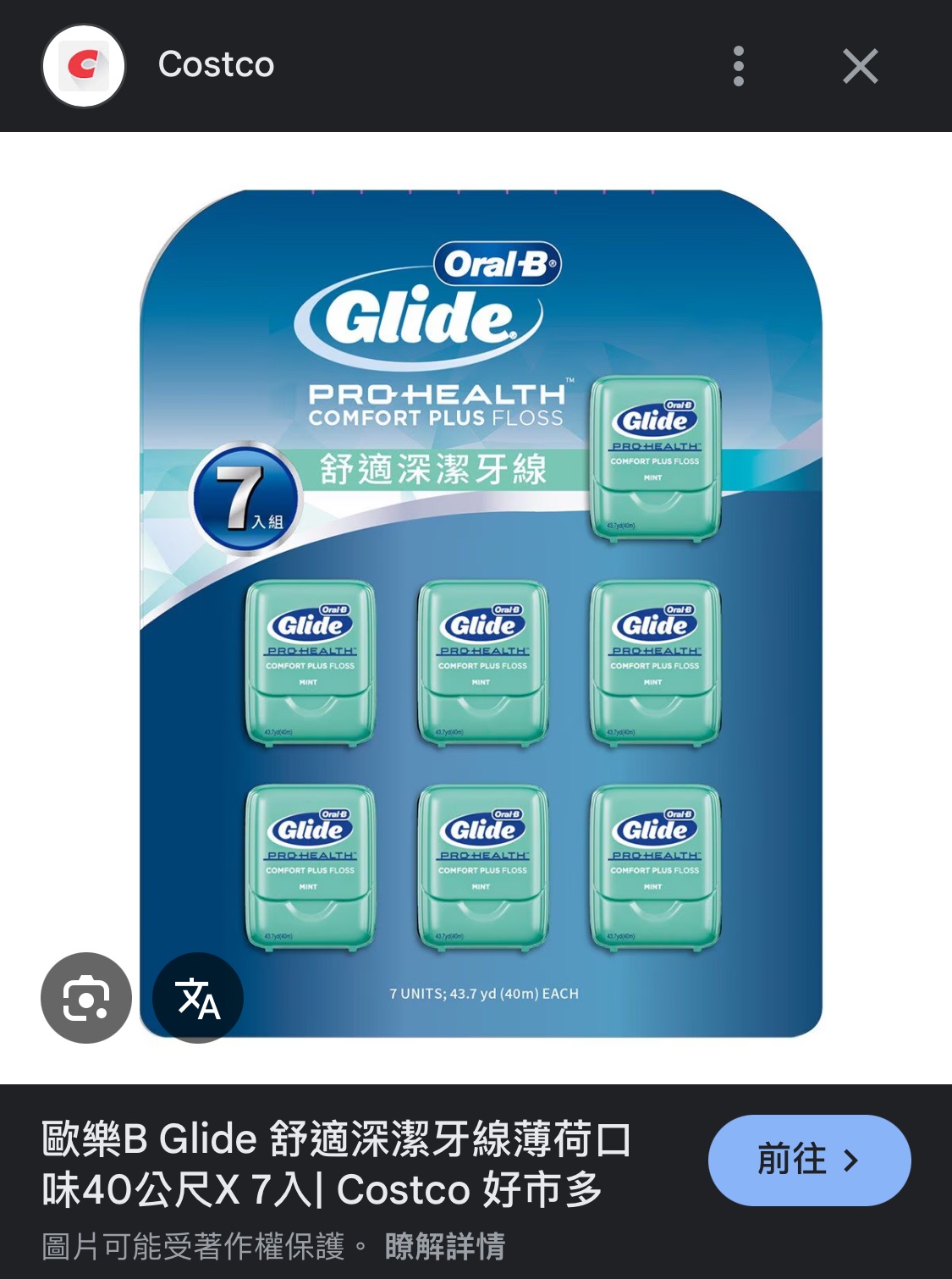The image size is (952, 1279).
Task: Search this image with Google Lens
Action: coord(86,998)
